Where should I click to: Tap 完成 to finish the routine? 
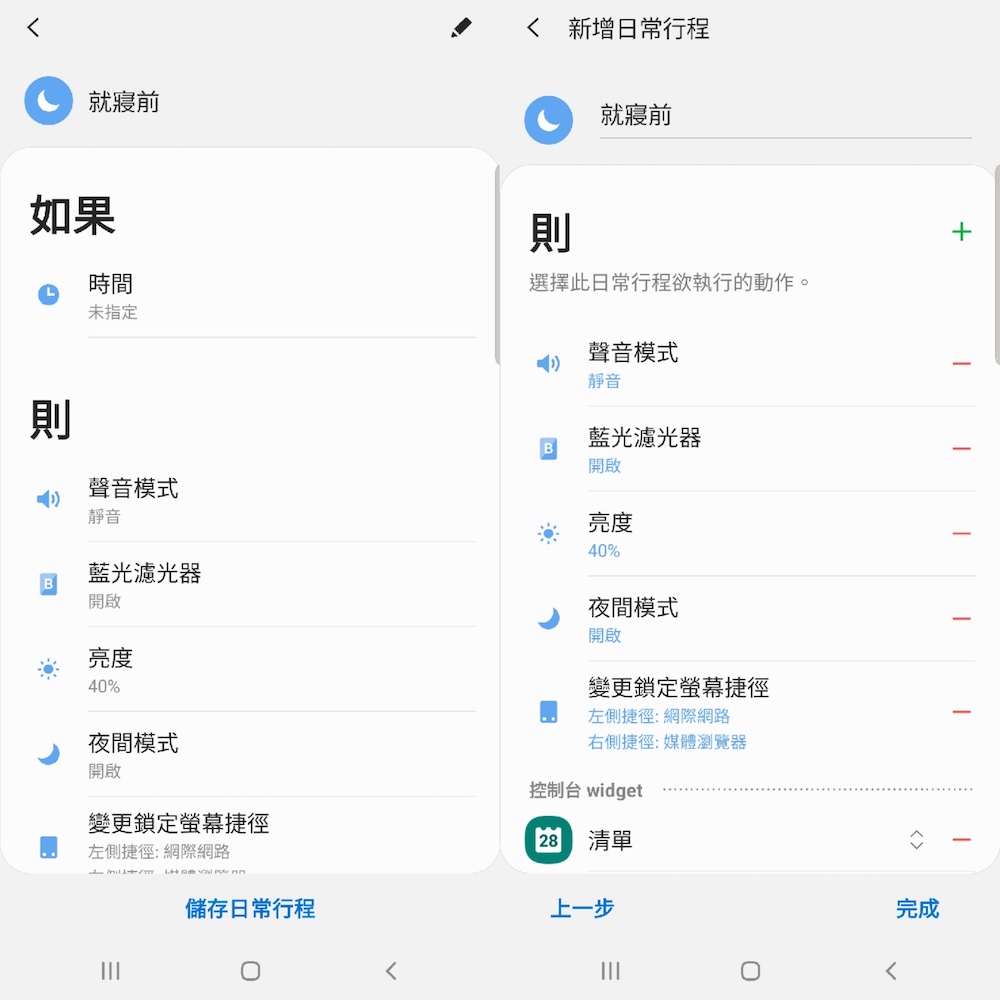(917, 908)
